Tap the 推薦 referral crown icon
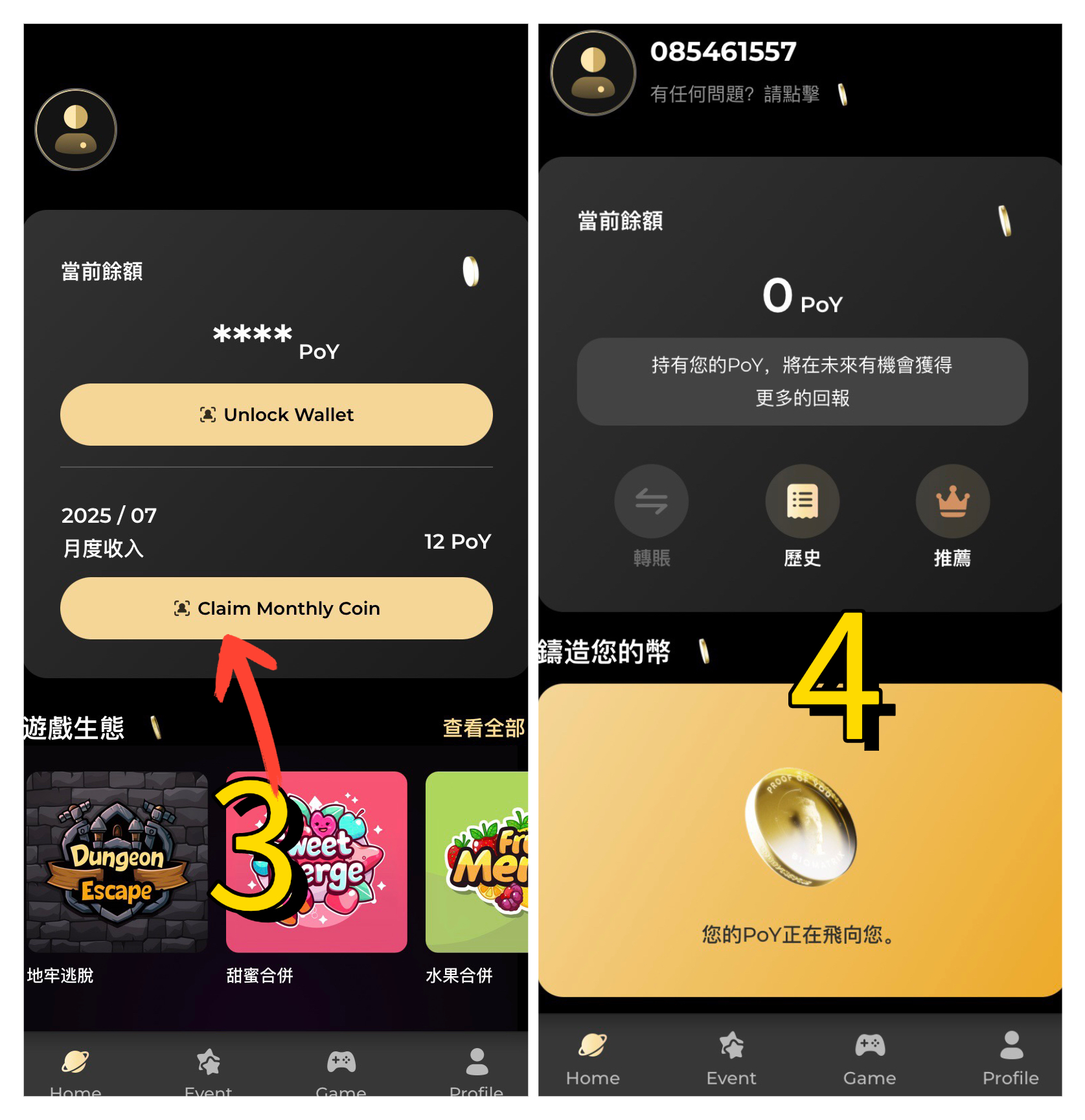The image size is (1085, 1120). click(952, 502)
